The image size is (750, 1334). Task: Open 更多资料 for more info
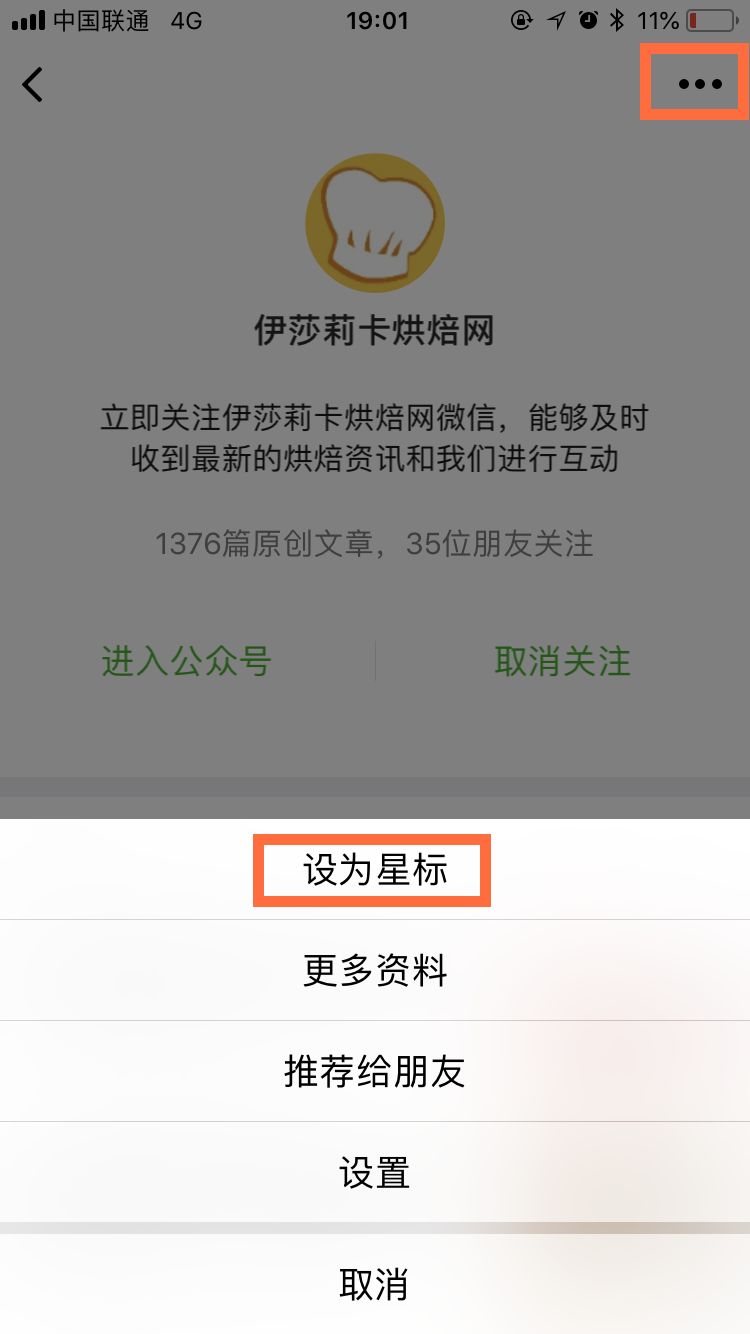coord(374,971)
